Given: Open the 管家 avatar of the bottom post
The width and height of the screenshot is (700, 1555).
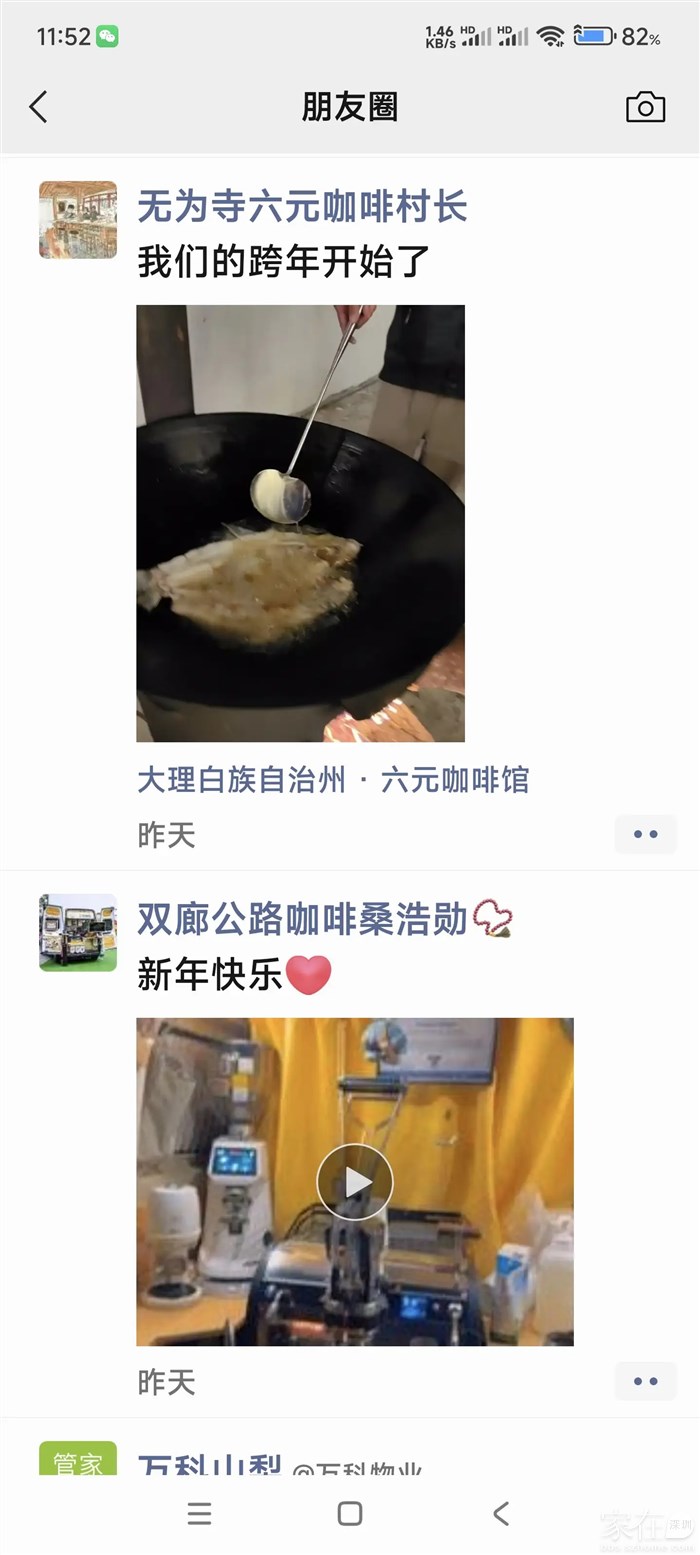Looking at the screenshot, I should (x=78, y=1462).
